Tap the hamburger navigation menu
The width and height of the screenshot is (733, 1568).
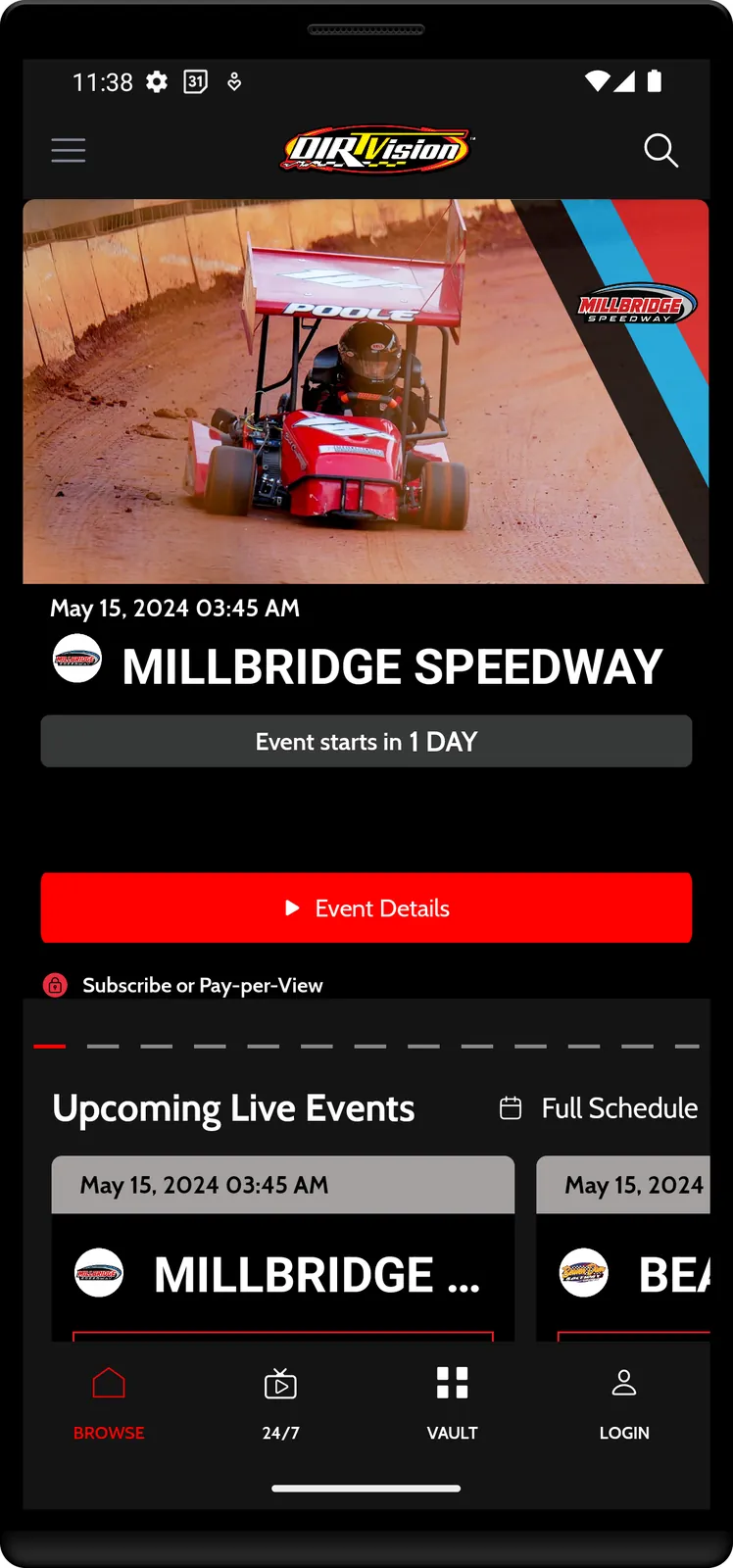click(68, 149)
